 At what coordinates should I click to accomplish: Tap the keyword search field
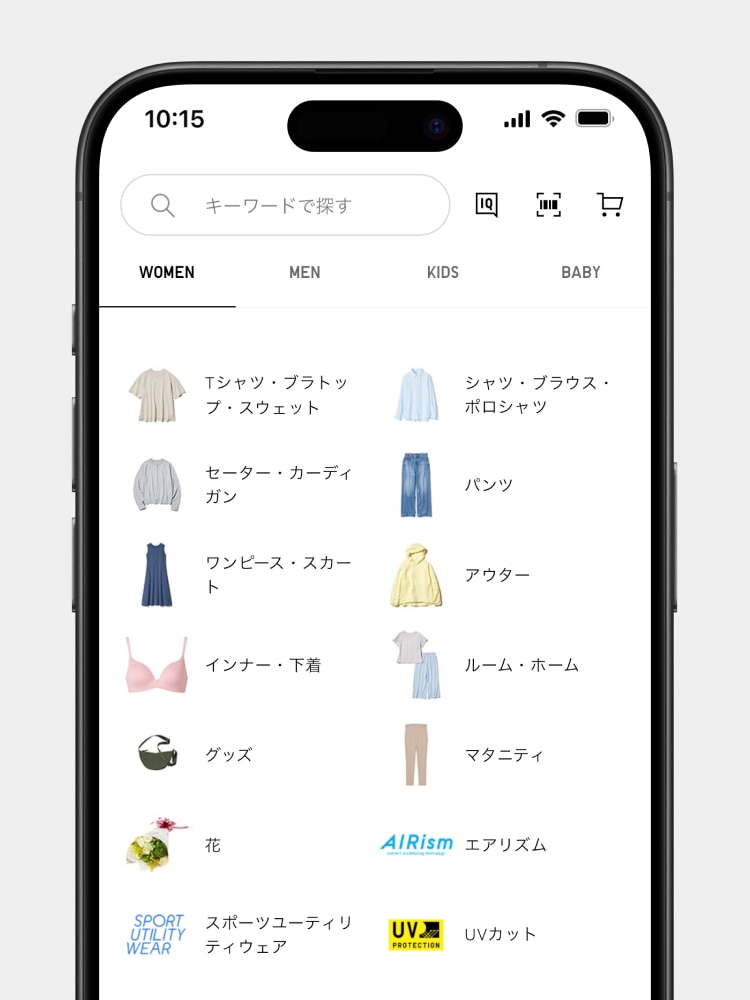tap(285, 205)
